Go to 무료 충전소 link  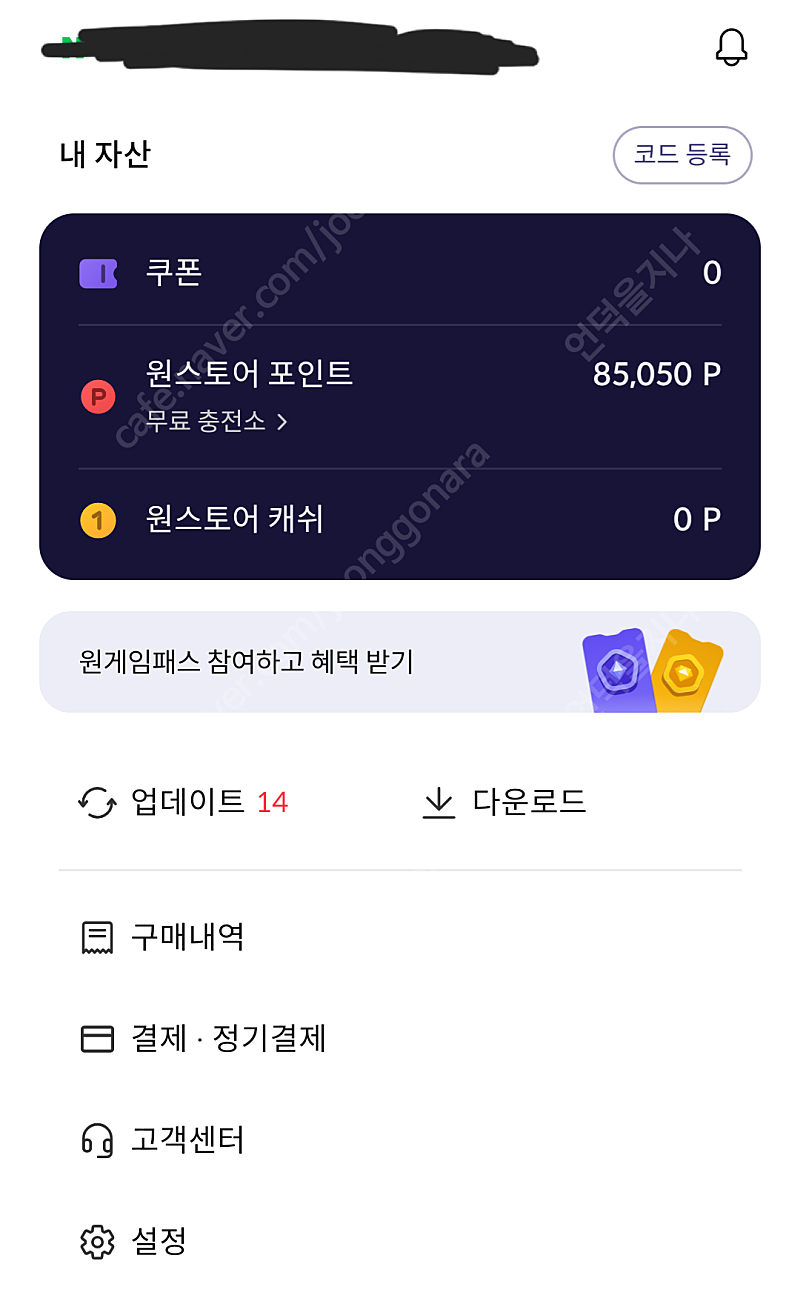[216, 421]
